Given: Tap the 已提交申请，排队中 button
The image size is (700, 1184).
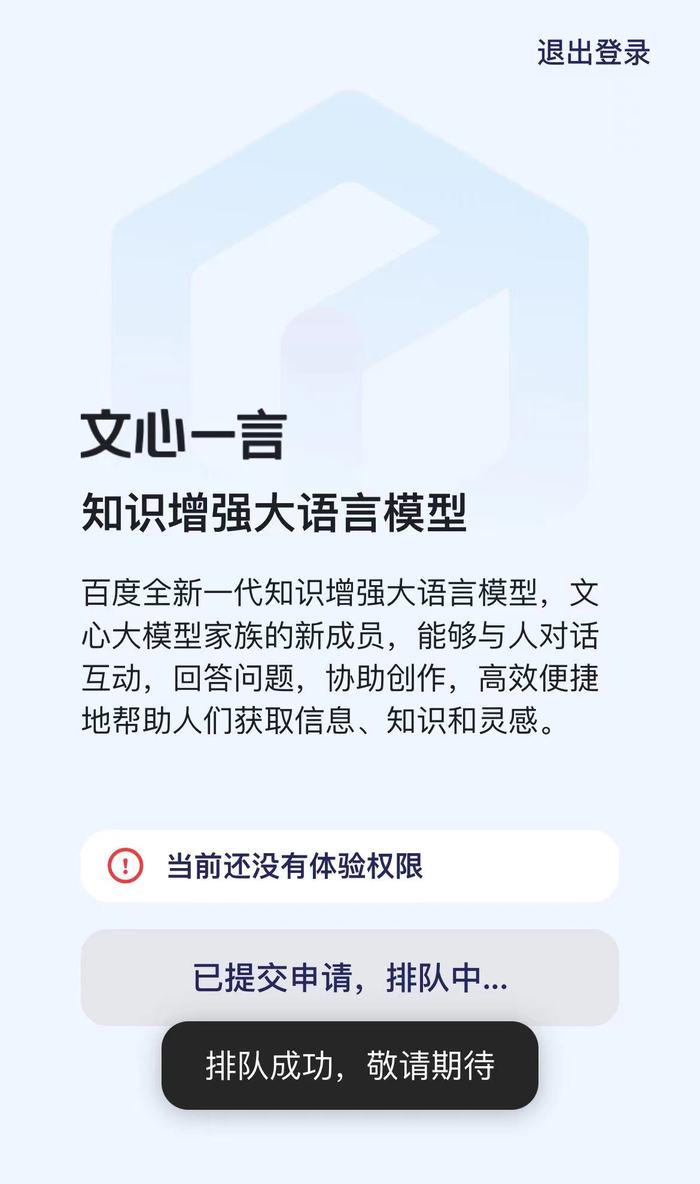Looking at the screenshot, I should pyautogui.click(x=350, y=977).
